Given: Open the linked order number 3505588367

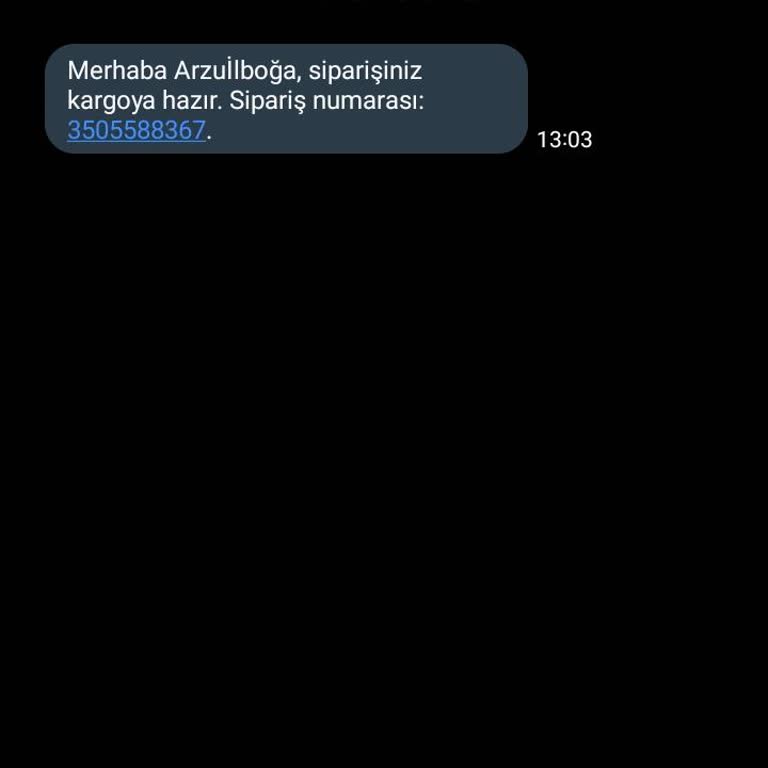Looking at the screenshot, I should click(136, 130).
